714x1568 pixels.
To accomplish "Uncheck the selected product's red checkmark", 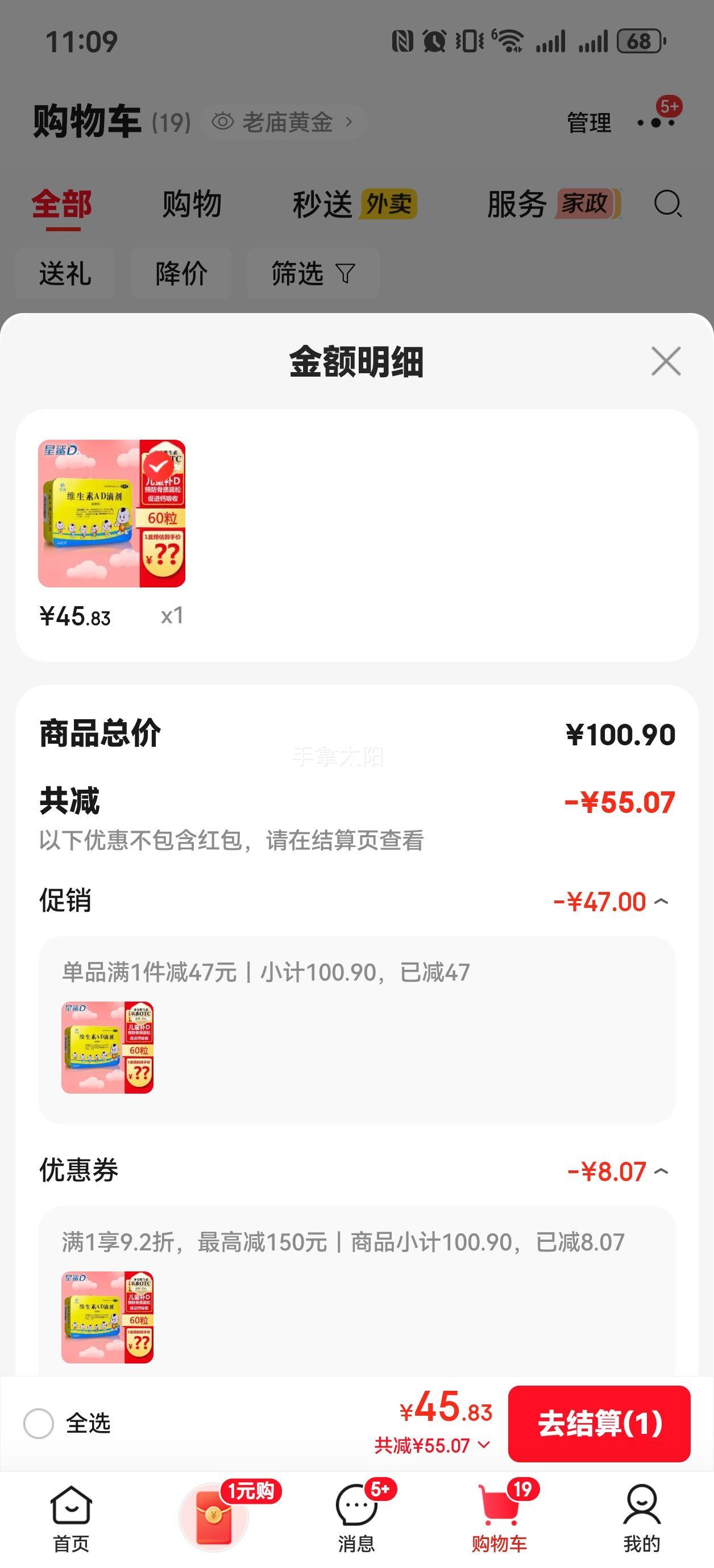I will (160, 466).
